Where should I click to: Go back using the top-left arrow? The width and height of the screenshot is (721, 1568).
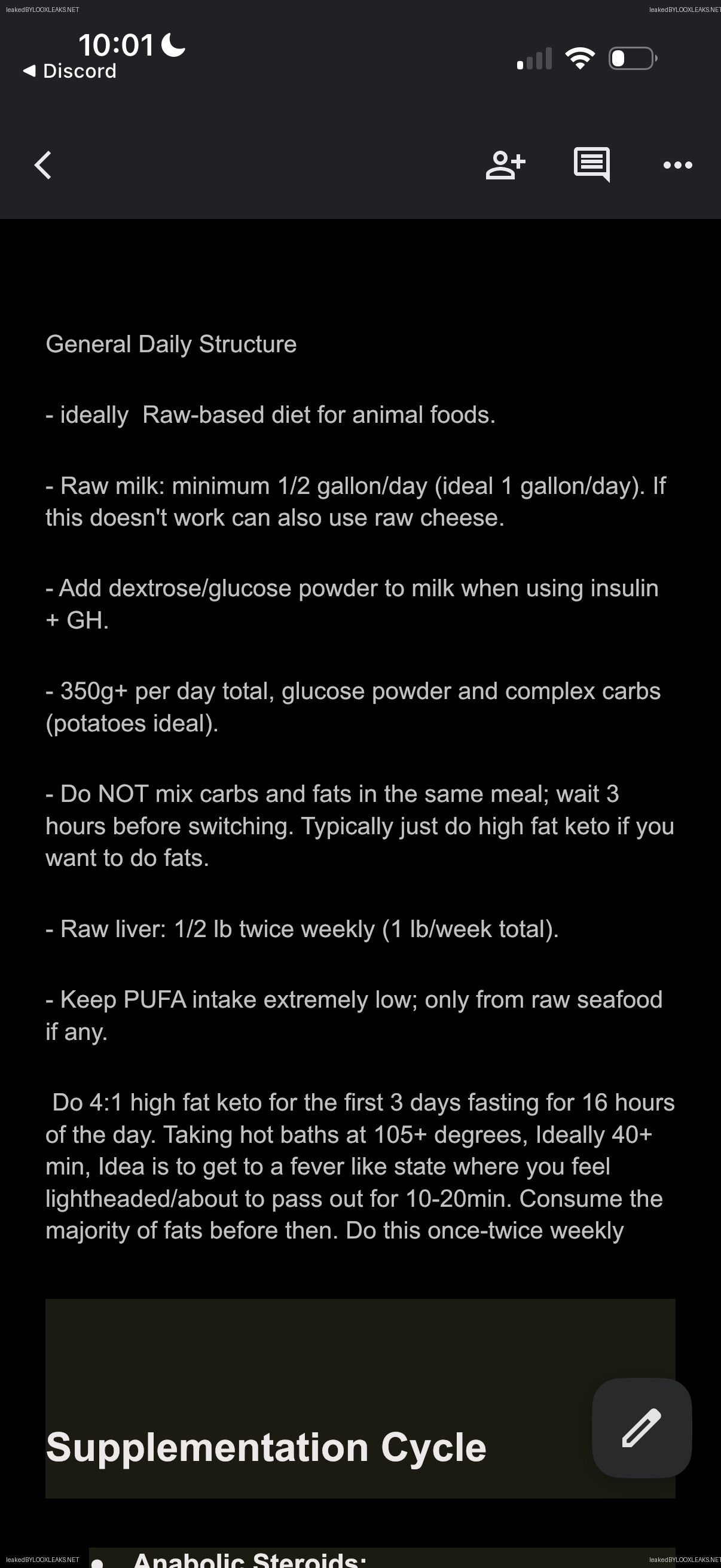coord(42,165)
